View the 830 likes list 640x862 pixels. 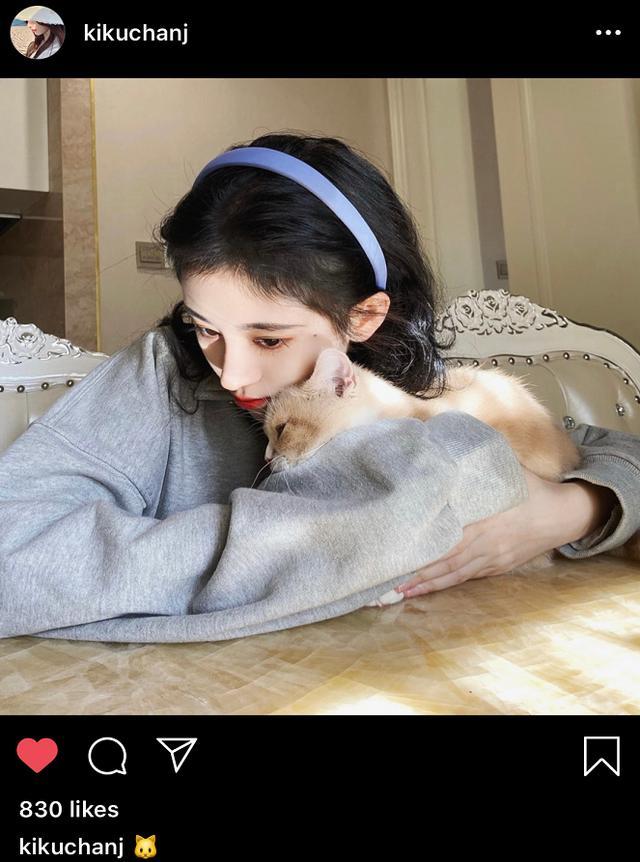(x=69, y=809)
